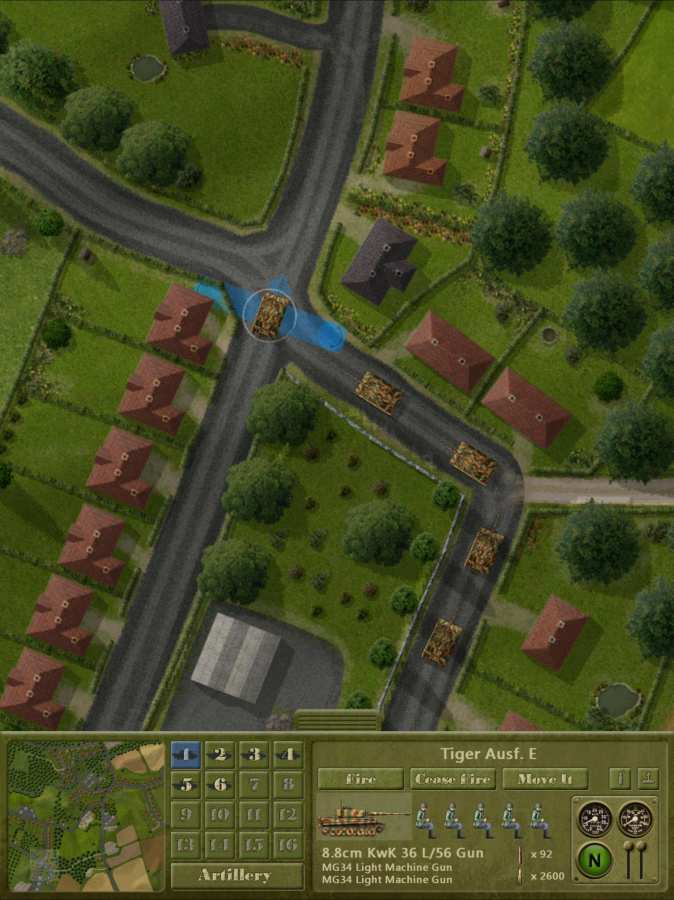Open the Artillery panel

pyautogui.click(x=237, y=875)
